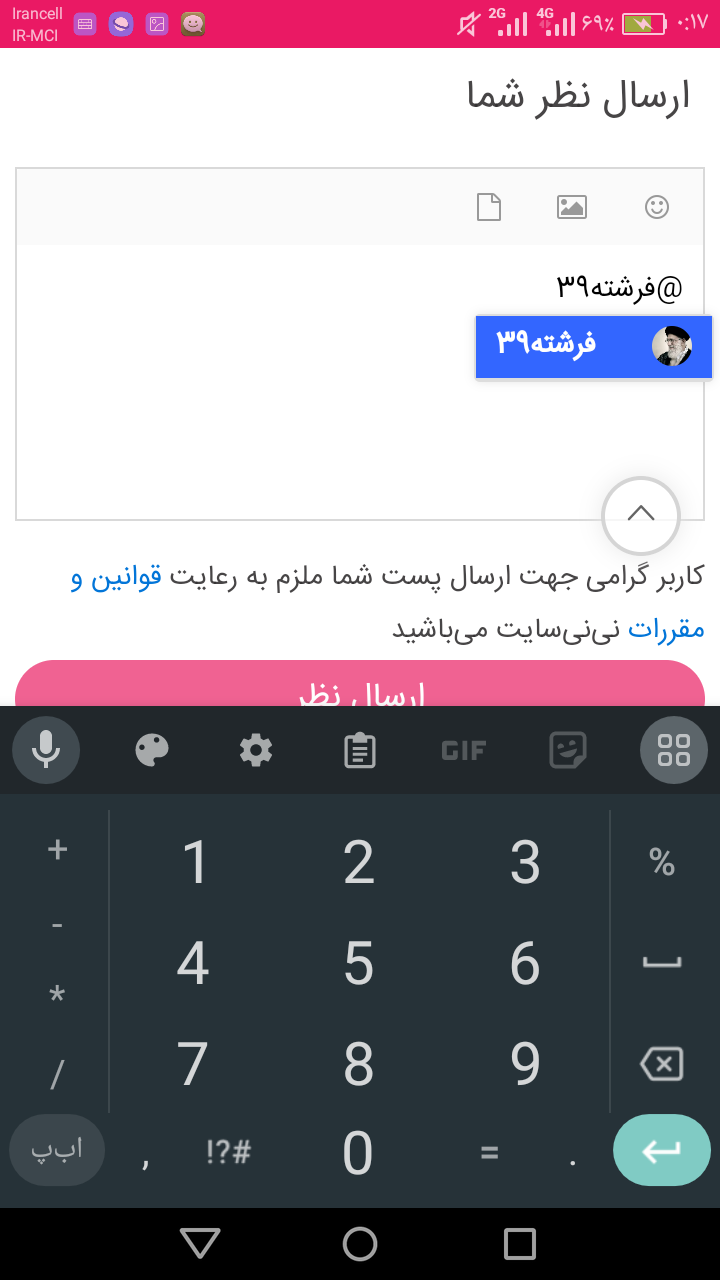
Task: Open the keyboard clipboard
Action: click(x=360, y=750)
